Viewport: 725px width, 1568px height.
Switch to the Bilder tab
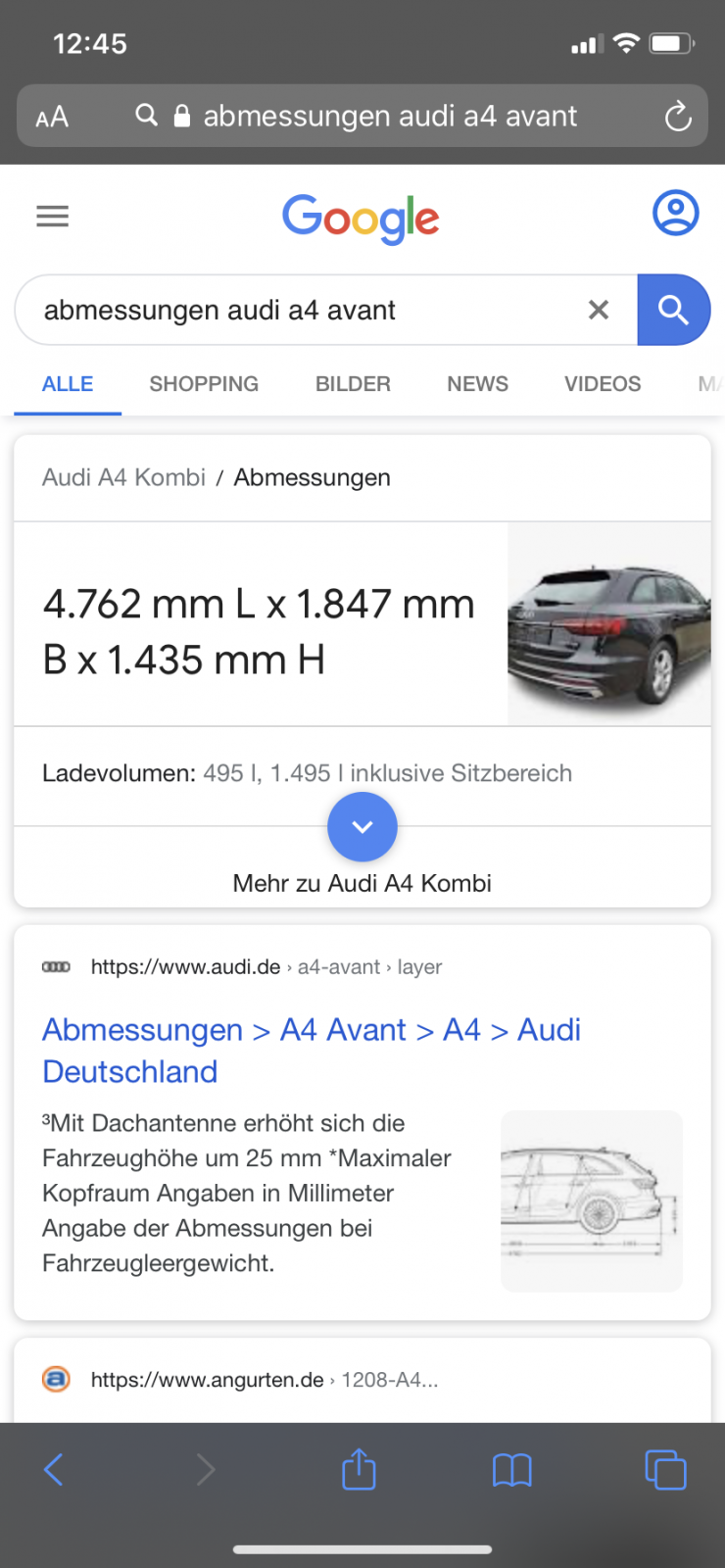(353, 384)
